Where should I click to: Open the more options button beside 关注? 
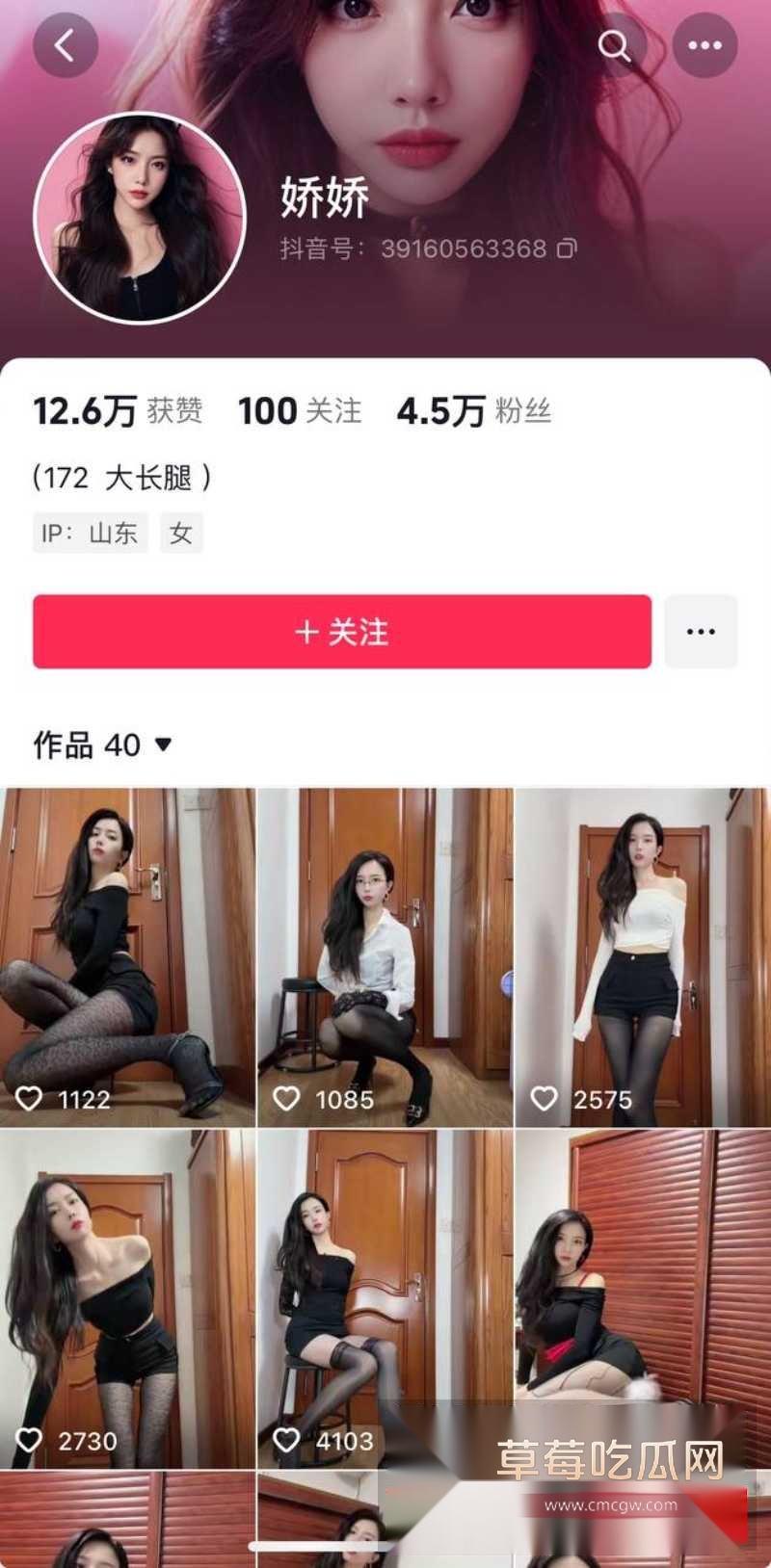coord(701,632)
